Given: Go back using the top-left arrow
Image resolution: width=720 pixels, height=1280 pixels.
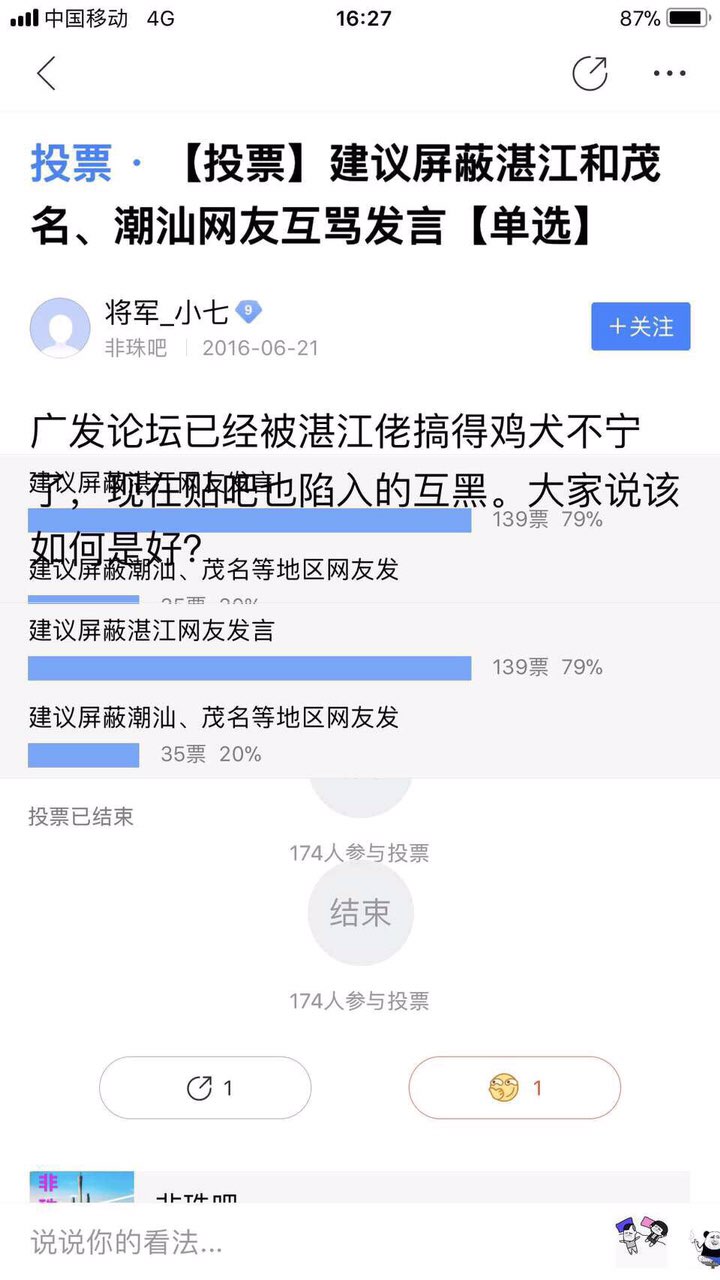Looking at the screenshot, I should 46,73.
